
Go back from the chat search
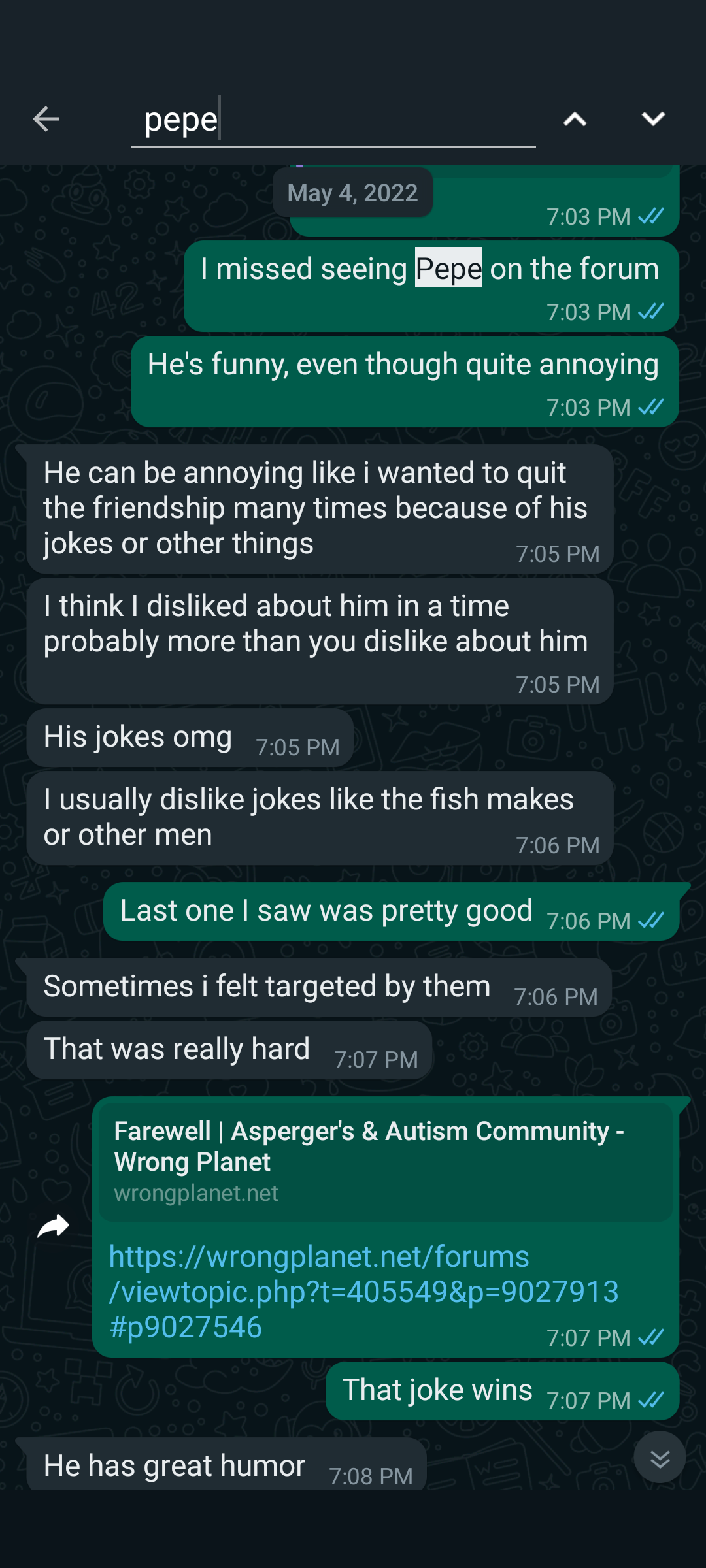point(46,119)
